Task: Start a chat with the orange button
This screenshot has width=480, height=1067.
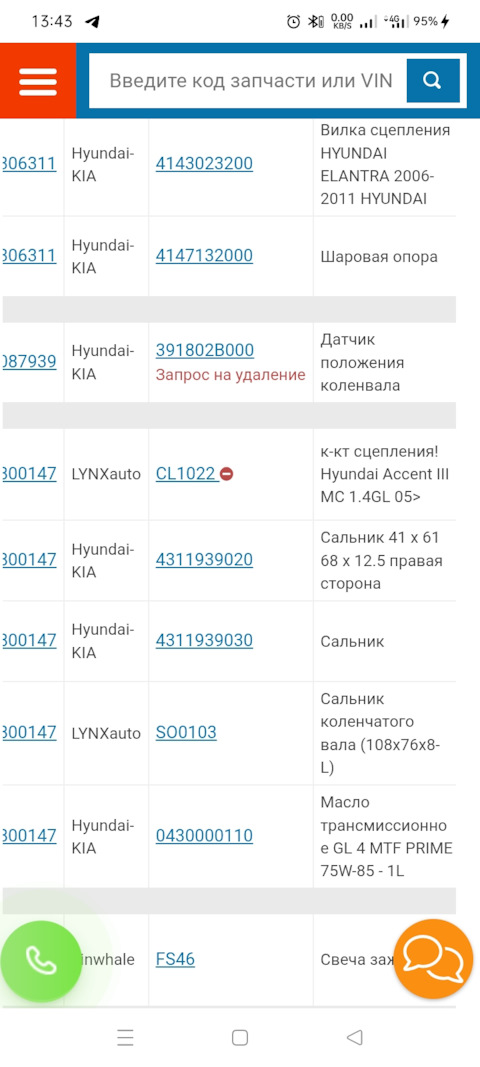Action: click(x=433, y=959)
